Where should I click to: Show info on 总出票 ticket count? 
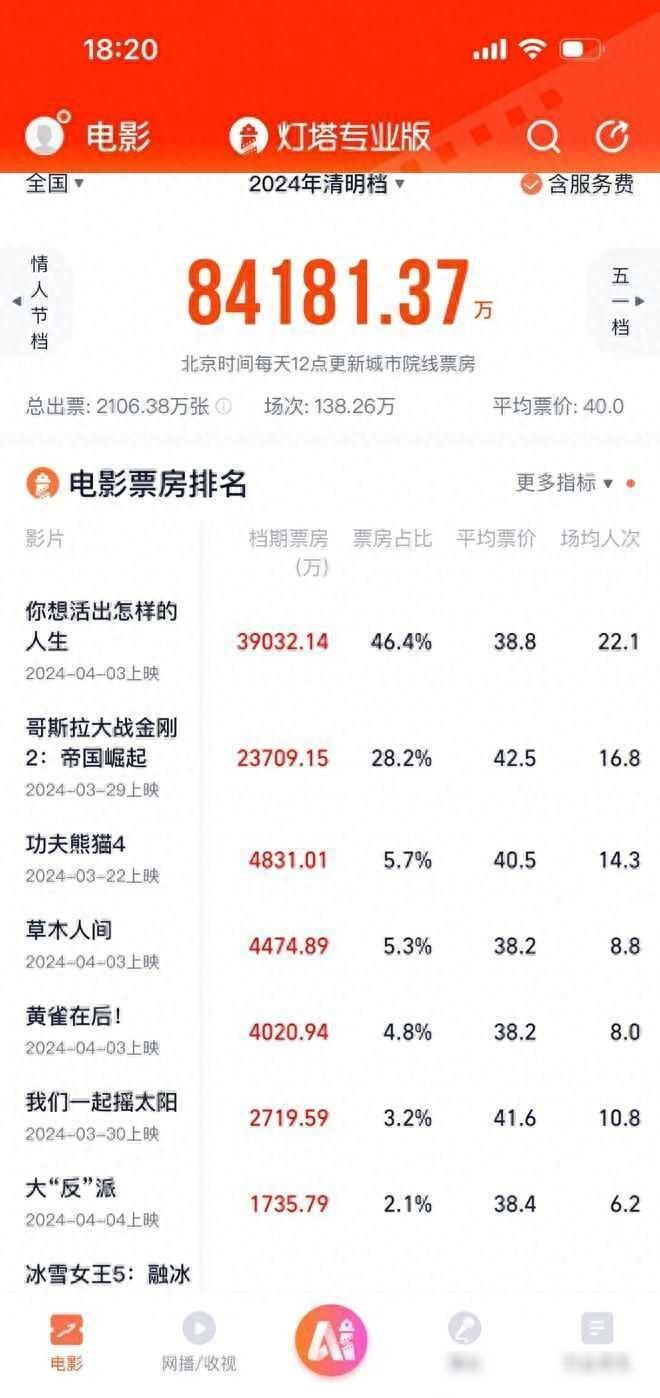pyautogui.click(x=224, y=407)
